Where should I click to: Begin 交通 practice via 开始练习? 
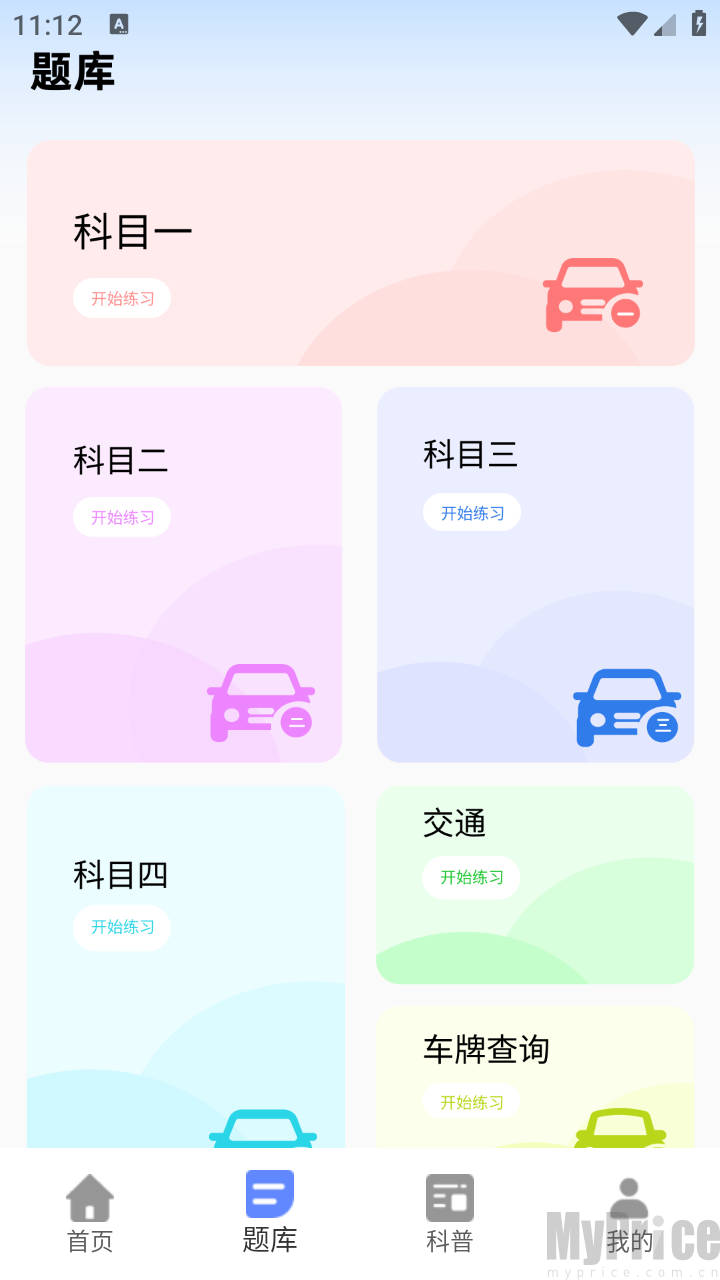click(x=471, y=877)
